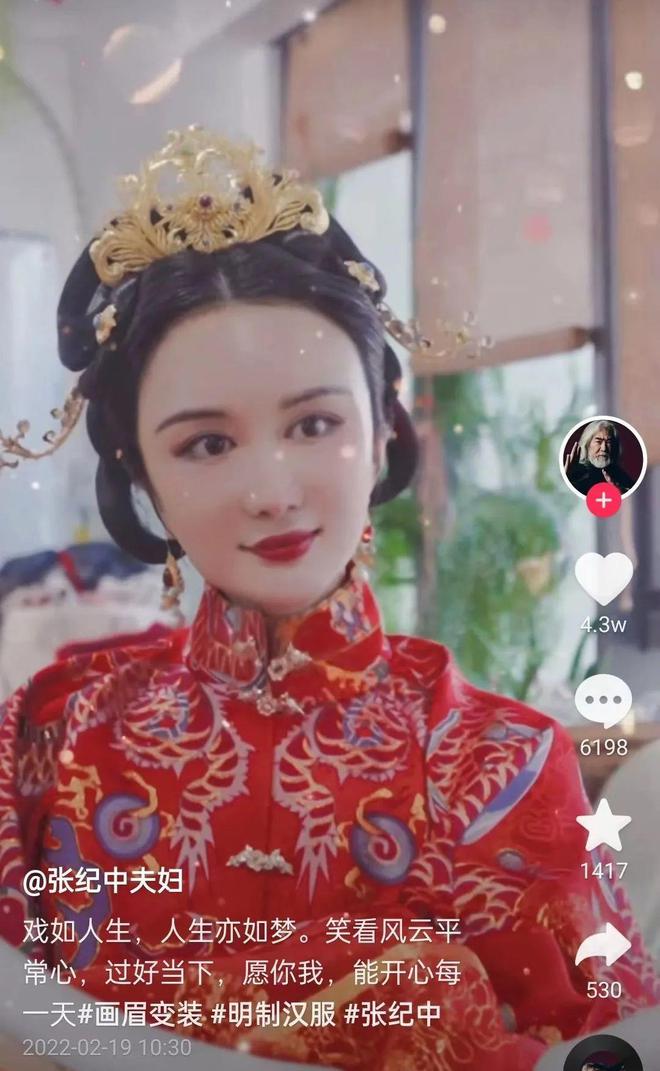Follow the creator with the red plus button

[603, 501]
